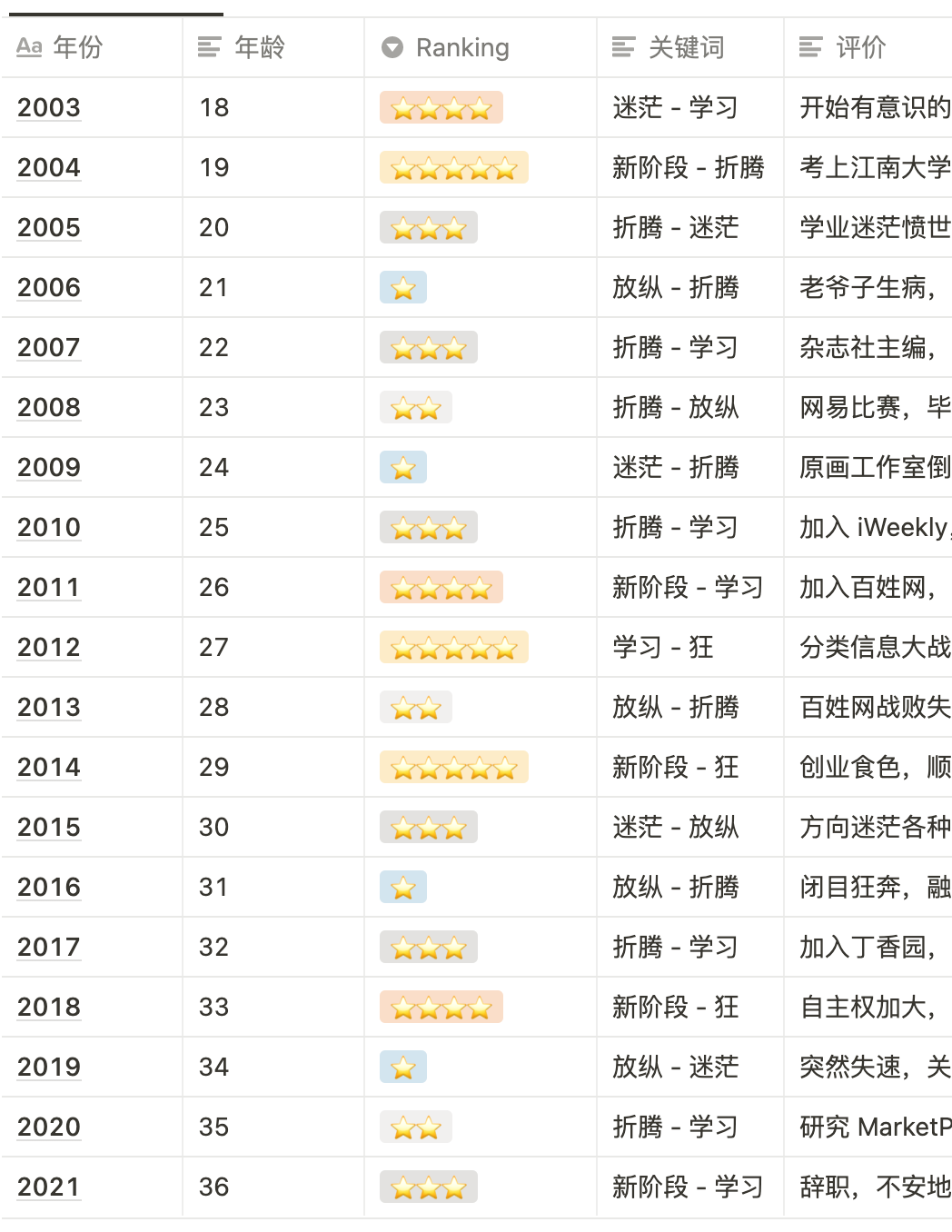Open the 2021 entry

[49, 1187]
